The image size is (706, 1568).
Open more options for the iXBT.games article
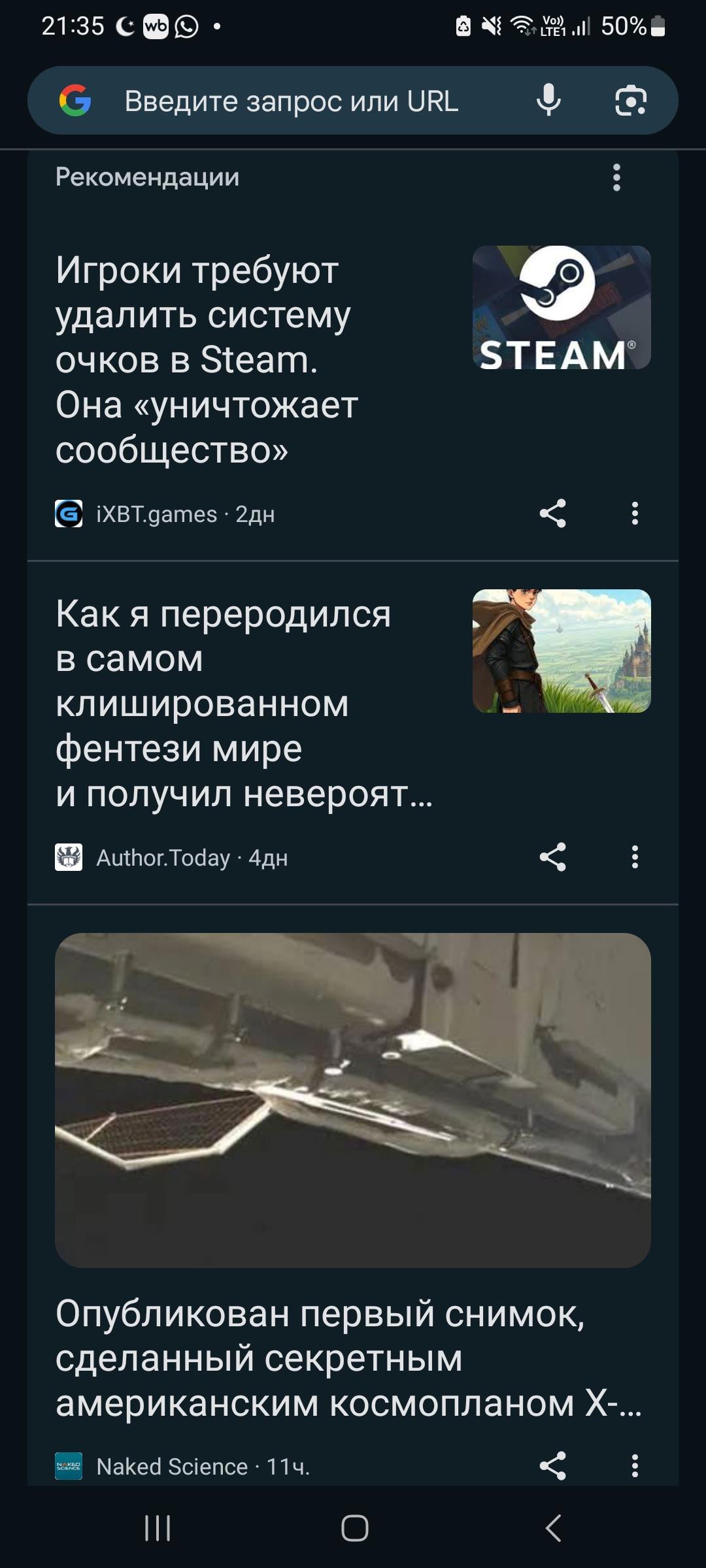(635, 514)
